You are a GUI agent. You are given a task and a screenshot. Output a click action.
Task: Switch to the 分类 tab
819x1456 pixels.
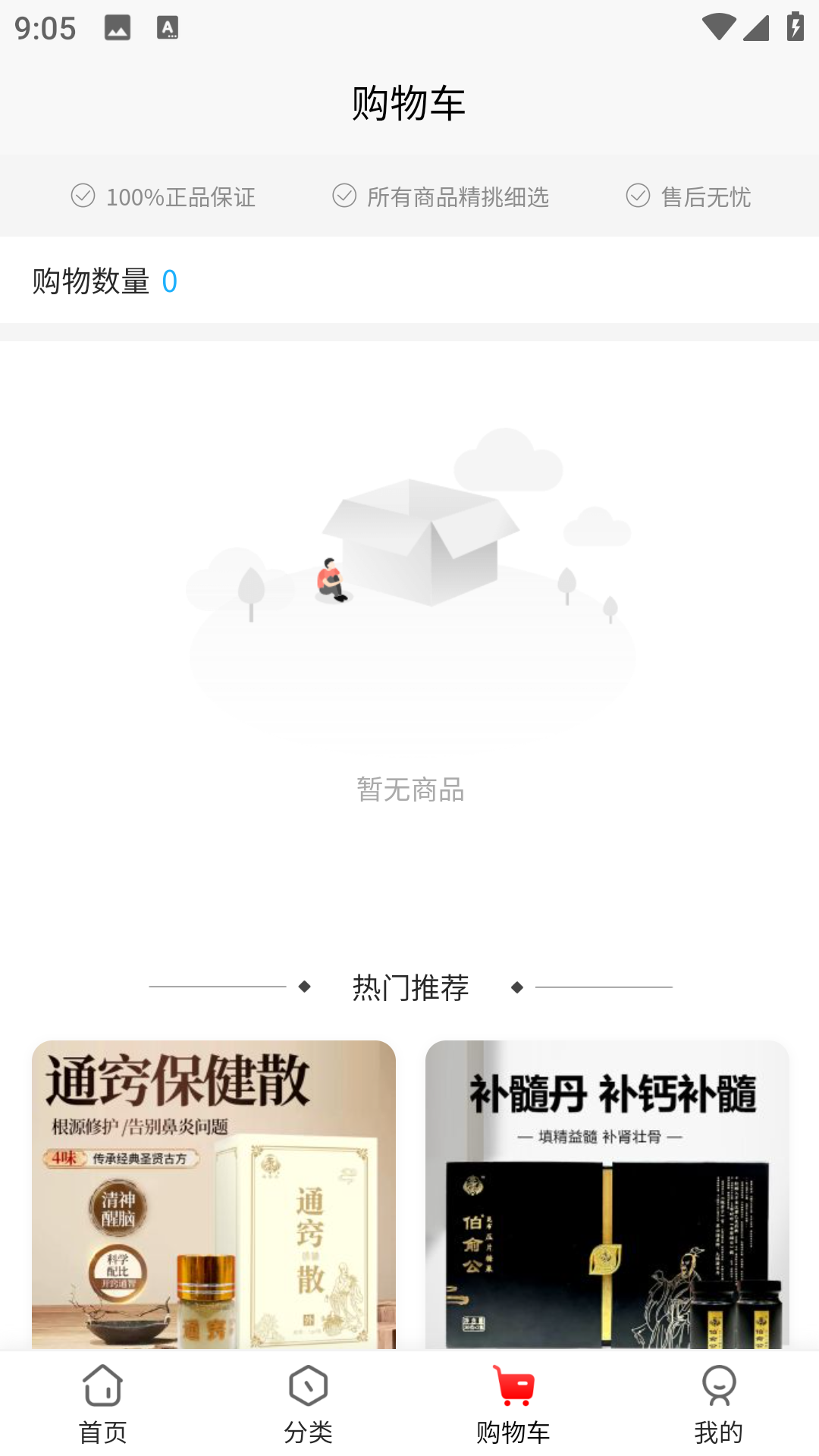point(307,1429)
